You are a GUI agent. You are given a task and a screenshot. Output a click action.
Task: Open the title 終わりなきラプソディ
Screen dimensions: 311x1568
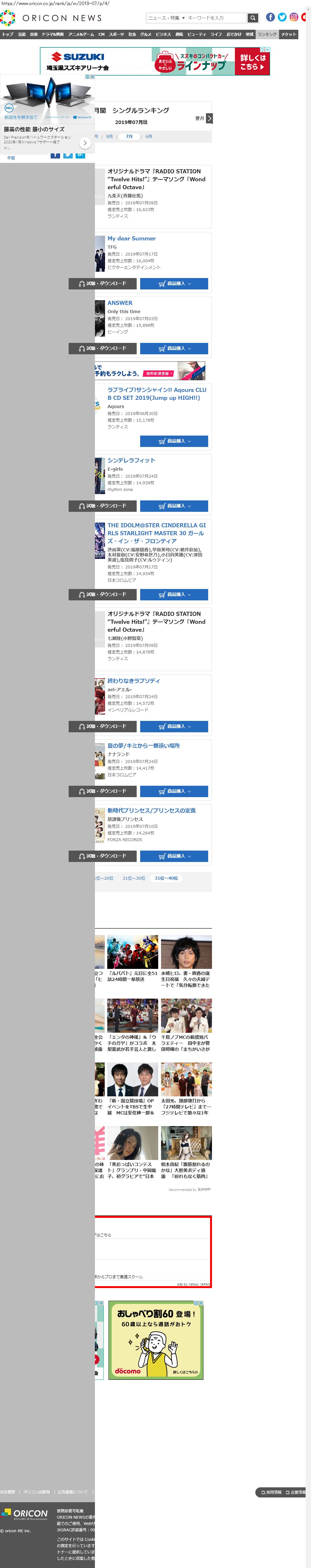(133, 680)
